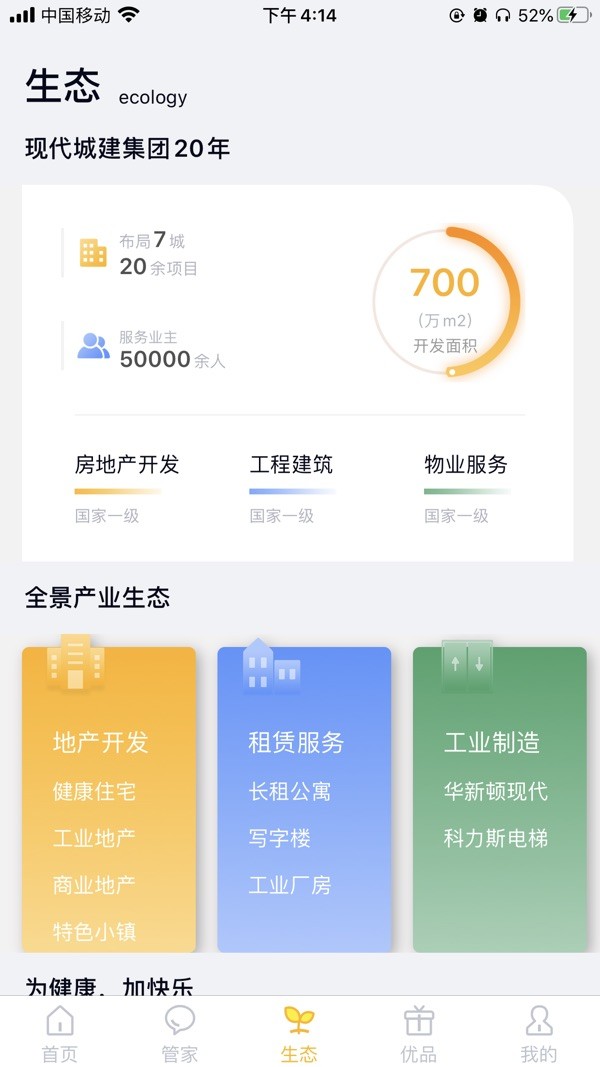The width and height of the screenshot is (600, 1067).
Task: Go to the 首页 home tab
Action: tap(60, 1034)
